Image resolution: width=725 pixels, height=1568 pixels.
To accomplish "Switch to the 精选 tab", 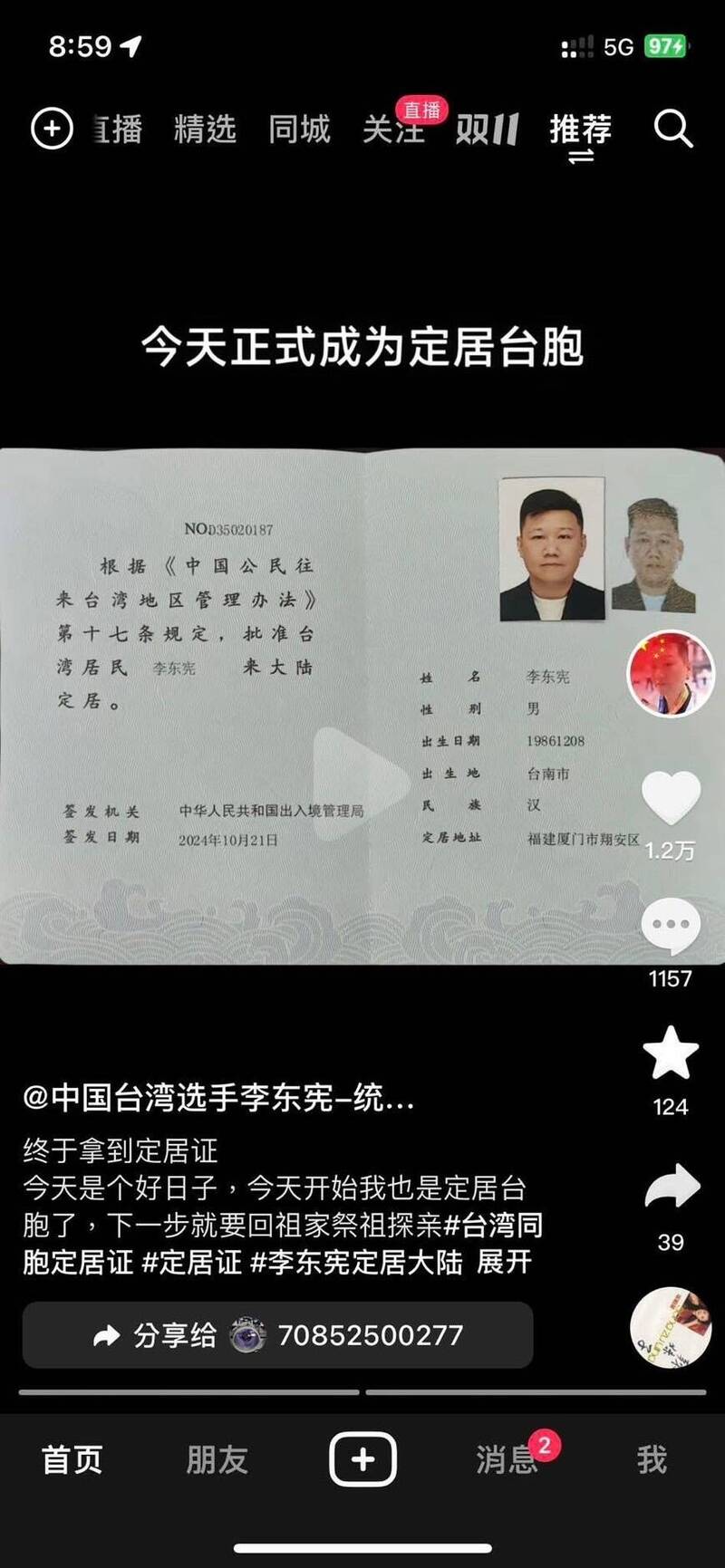I will (205, 129).
